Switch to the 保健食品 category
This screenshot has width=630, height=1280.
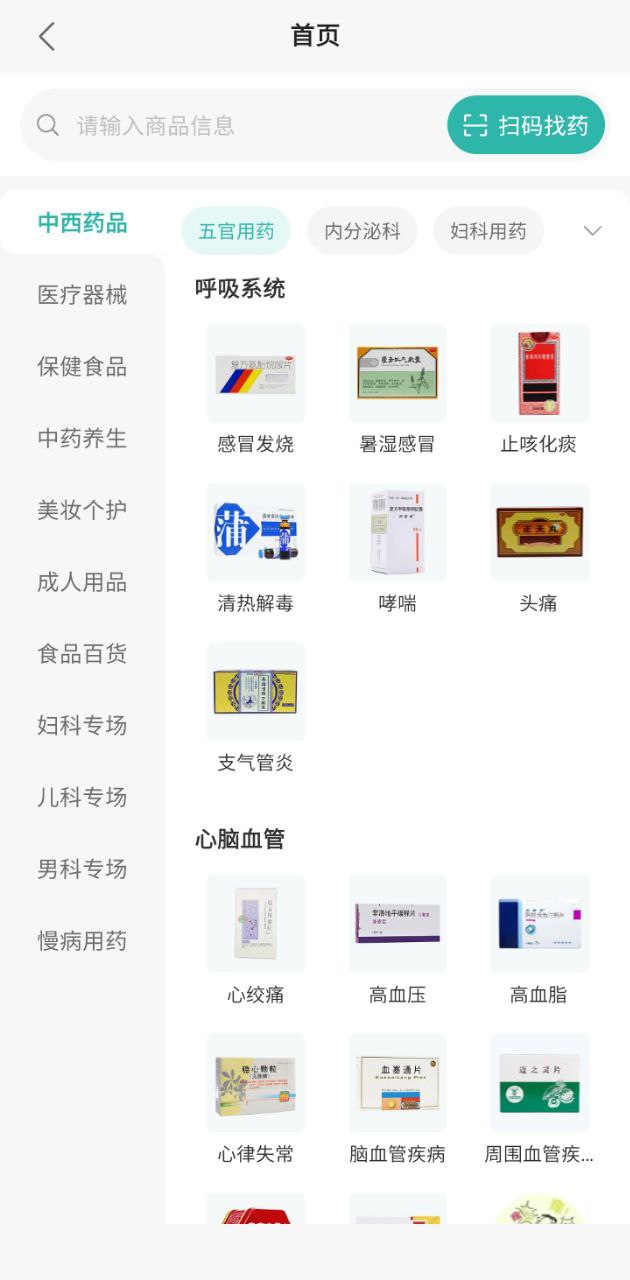pos(82,367)
